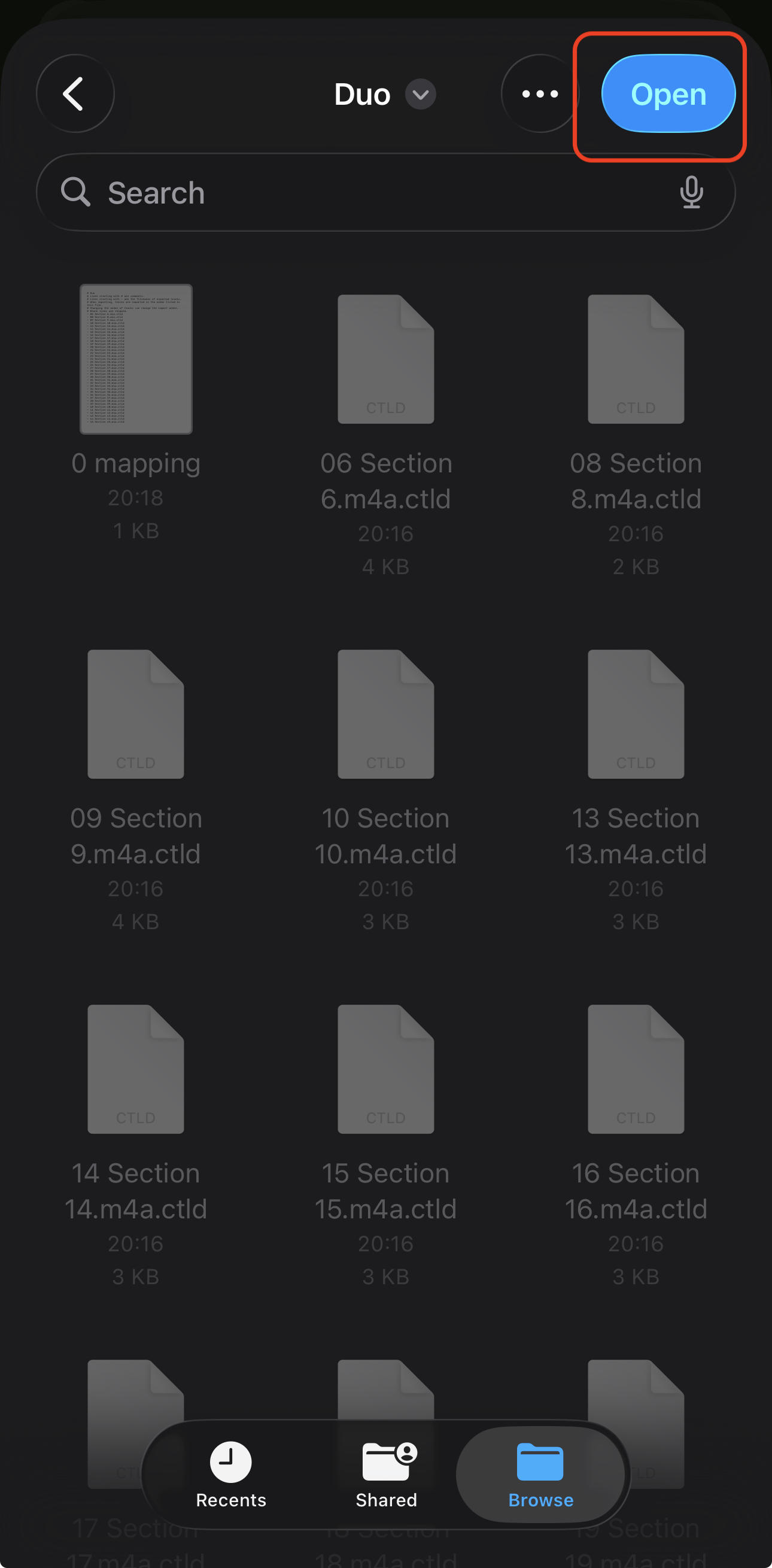772x1568 pixels.
Task: Focus the Search field
Action: 365,193
